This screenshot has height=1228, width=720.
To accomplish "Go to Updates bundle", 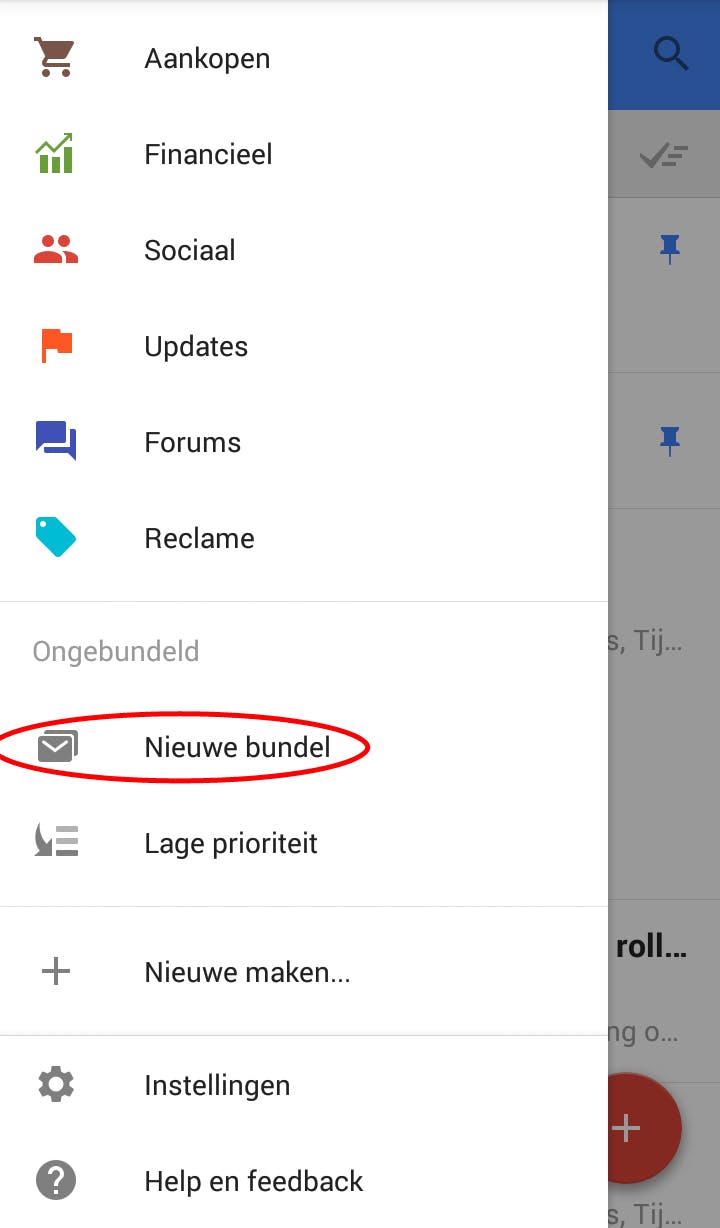I will coord(195,347).
